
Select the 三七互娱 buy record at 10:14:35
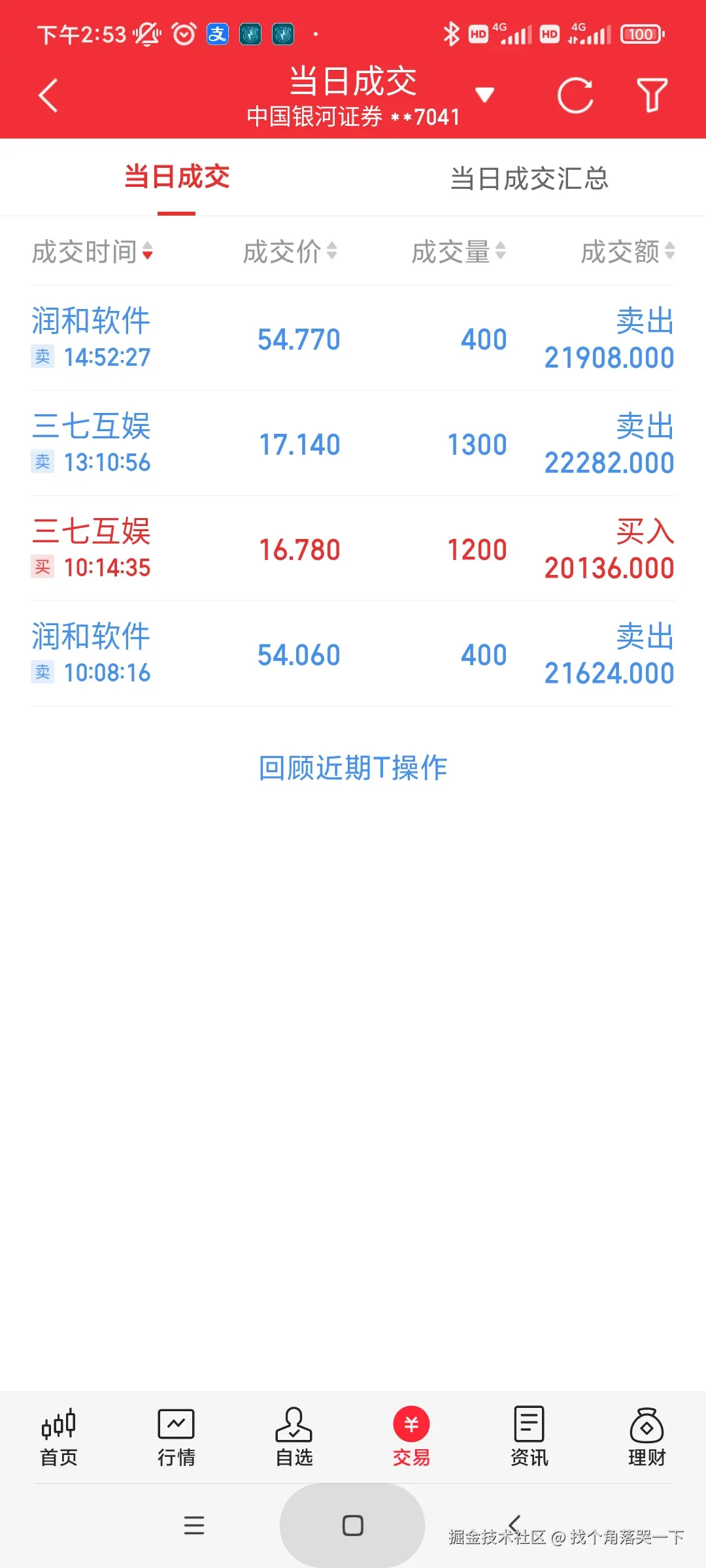(353, 549)
